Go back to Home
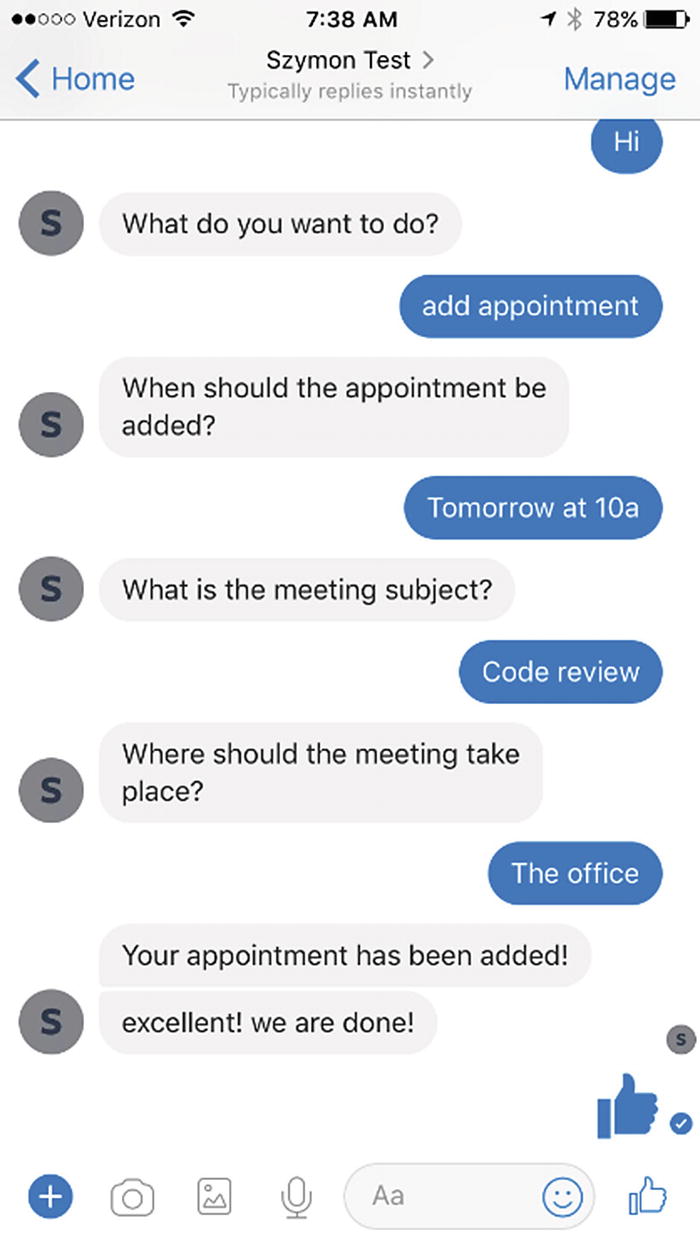Screen dimensions: 700x1245 click(75, 79)
